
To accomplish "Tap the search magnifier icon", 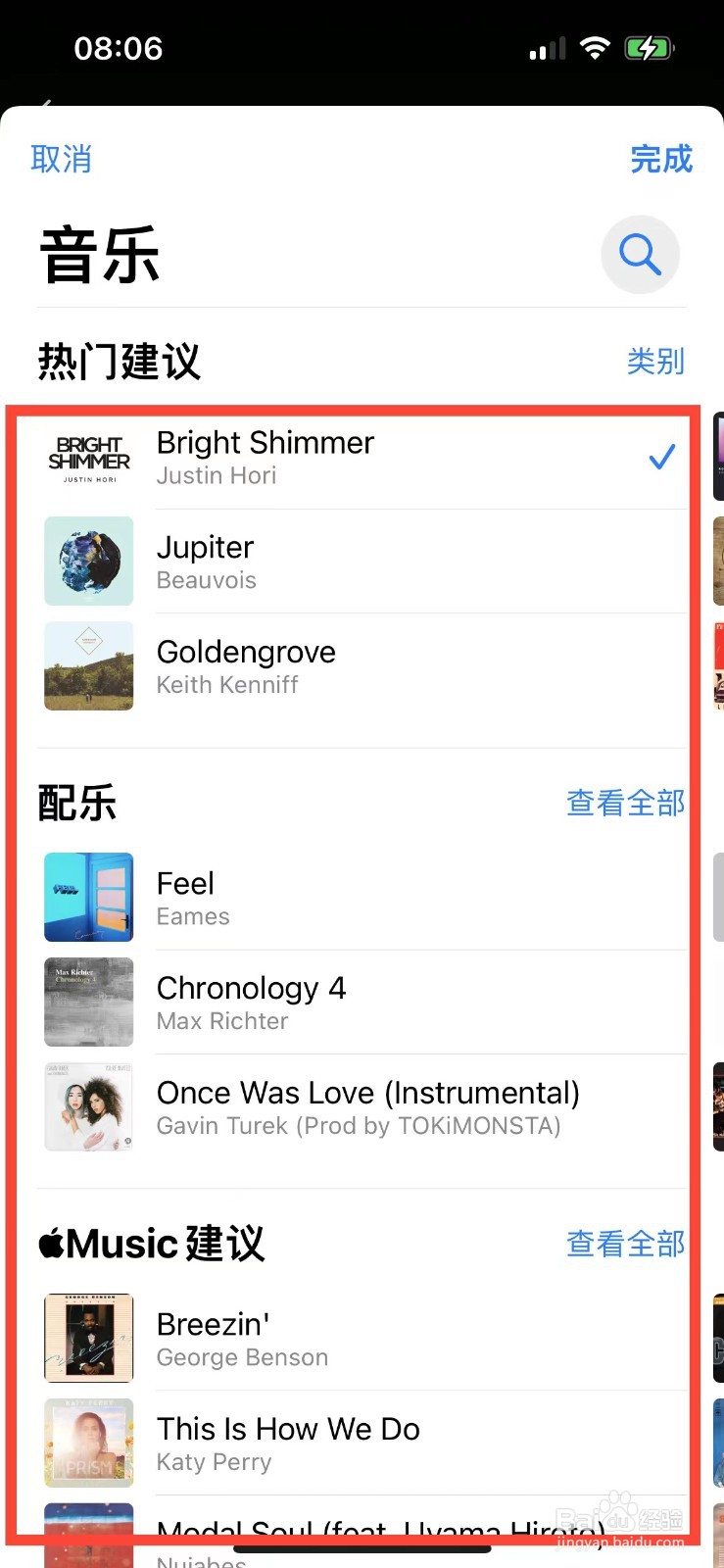I will pyautogui.click(x=641, y=254).
